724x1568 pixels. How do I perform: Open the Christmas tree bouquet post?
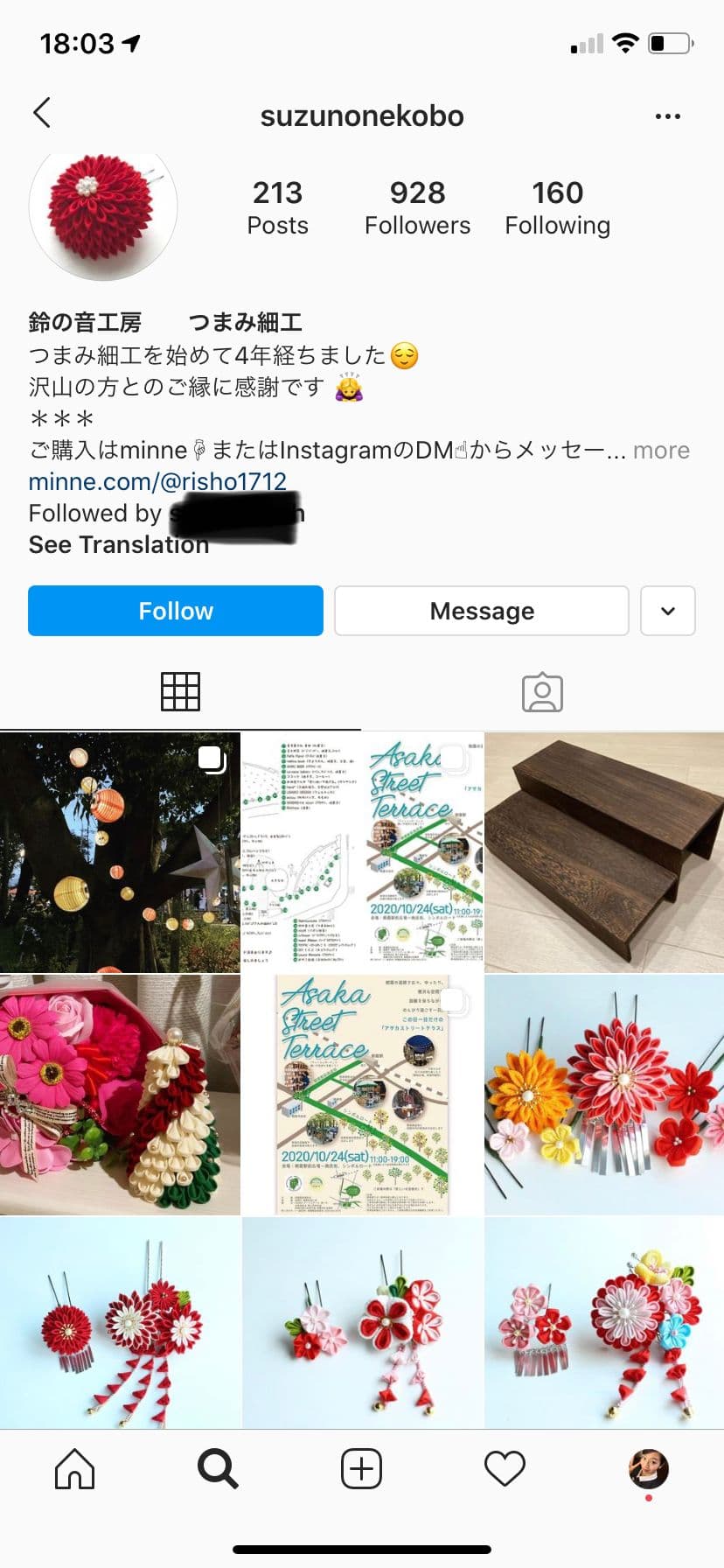[120, 1095]
